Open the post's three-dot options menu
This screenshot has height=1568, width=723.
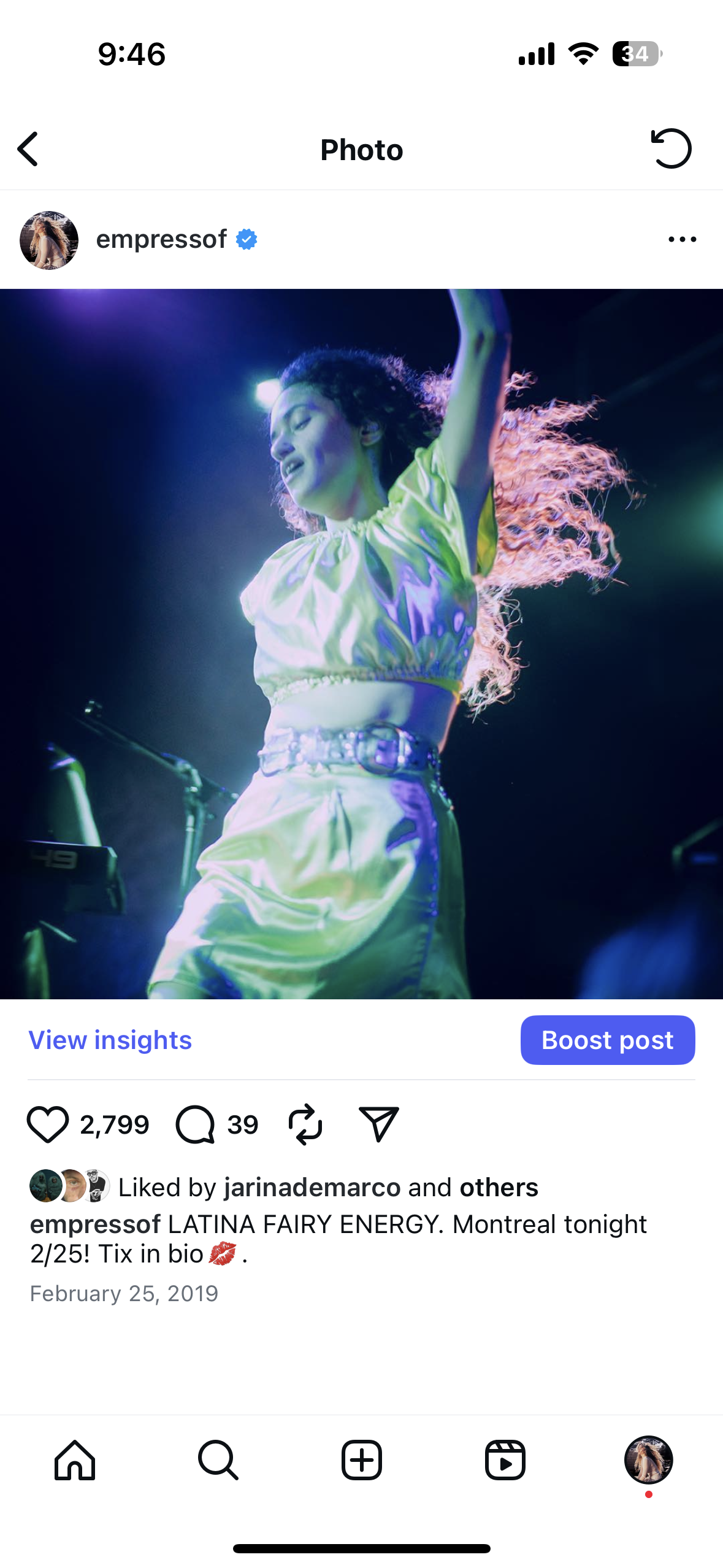coord(682,239)
